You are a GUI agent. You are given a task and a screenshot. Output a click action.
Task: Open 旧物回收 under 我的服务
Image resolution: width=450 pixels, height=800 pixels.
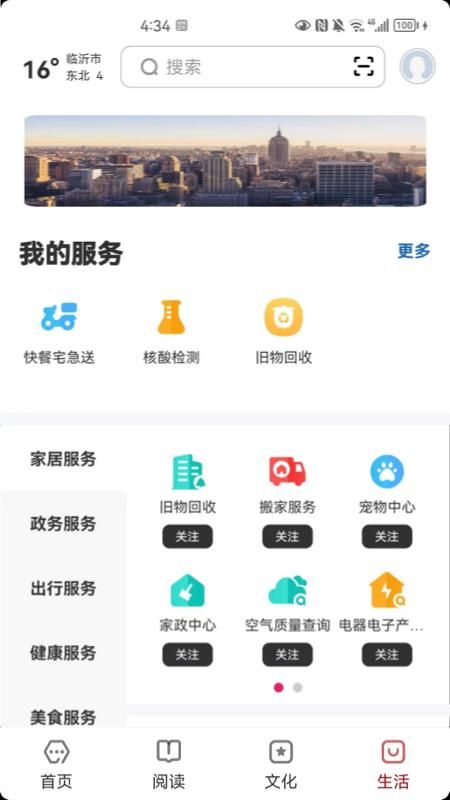[x=284, y=331]
